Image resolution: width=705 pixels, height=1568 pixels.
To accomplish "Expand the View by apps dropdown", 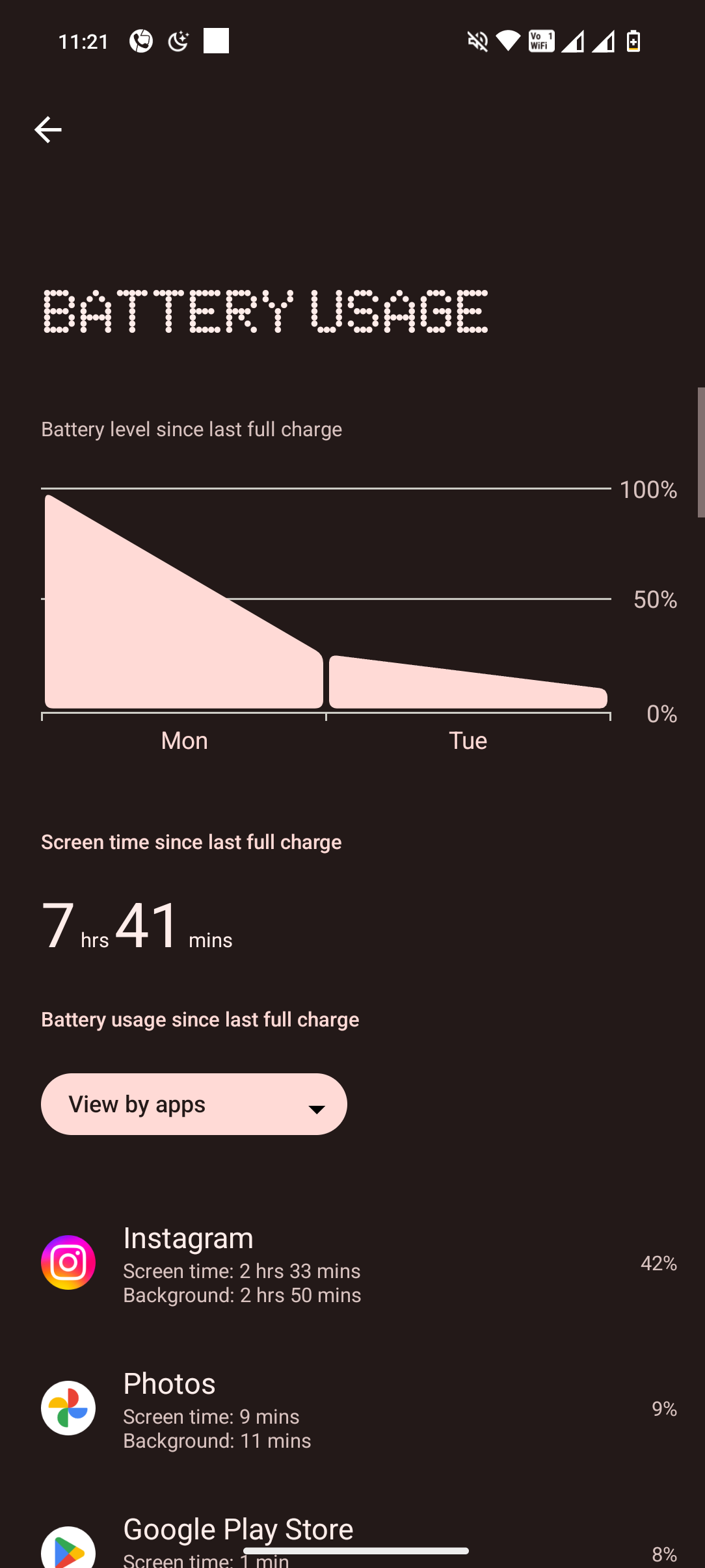I will [x=194, y=1104].
